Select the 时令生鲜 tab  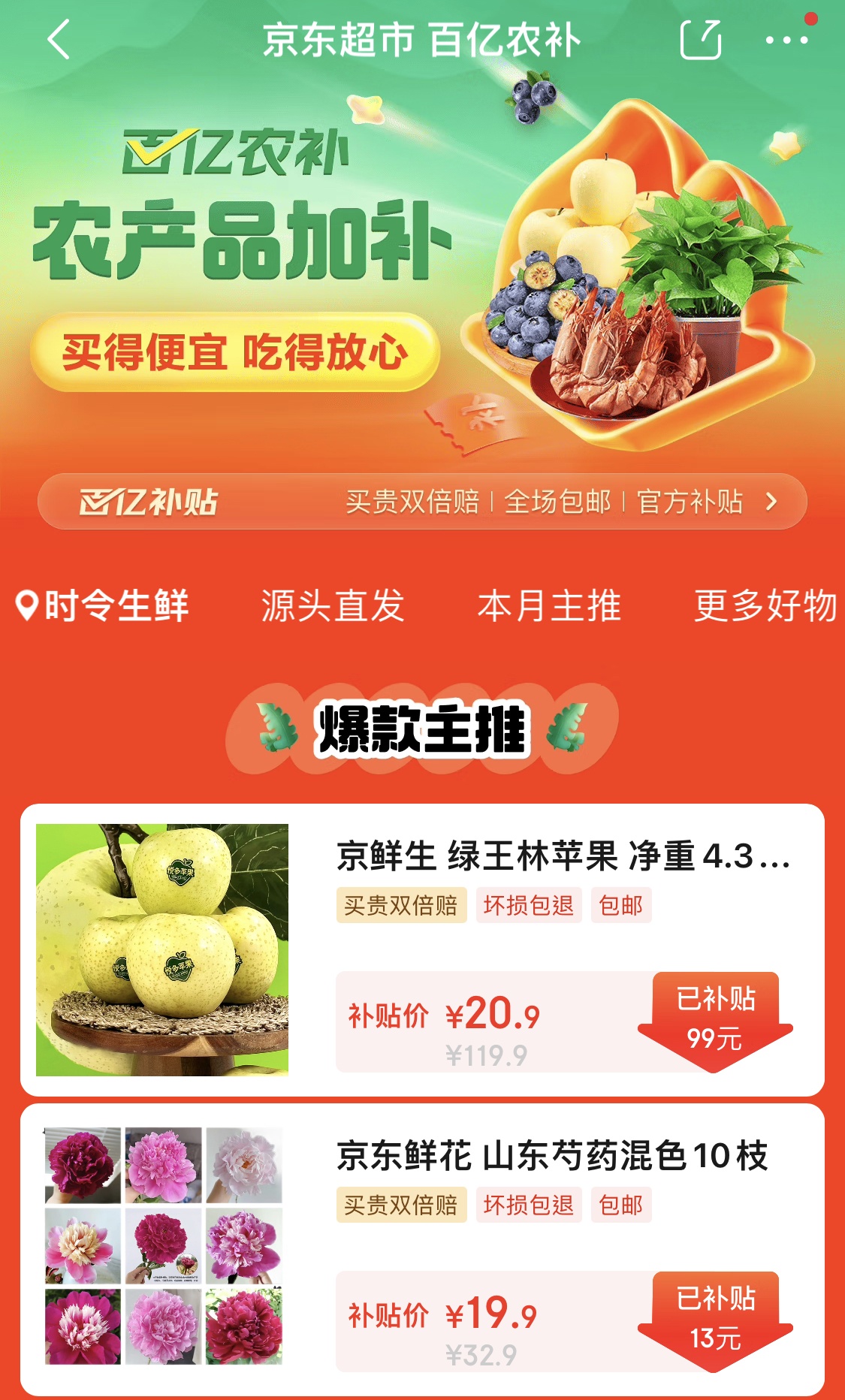102,605
